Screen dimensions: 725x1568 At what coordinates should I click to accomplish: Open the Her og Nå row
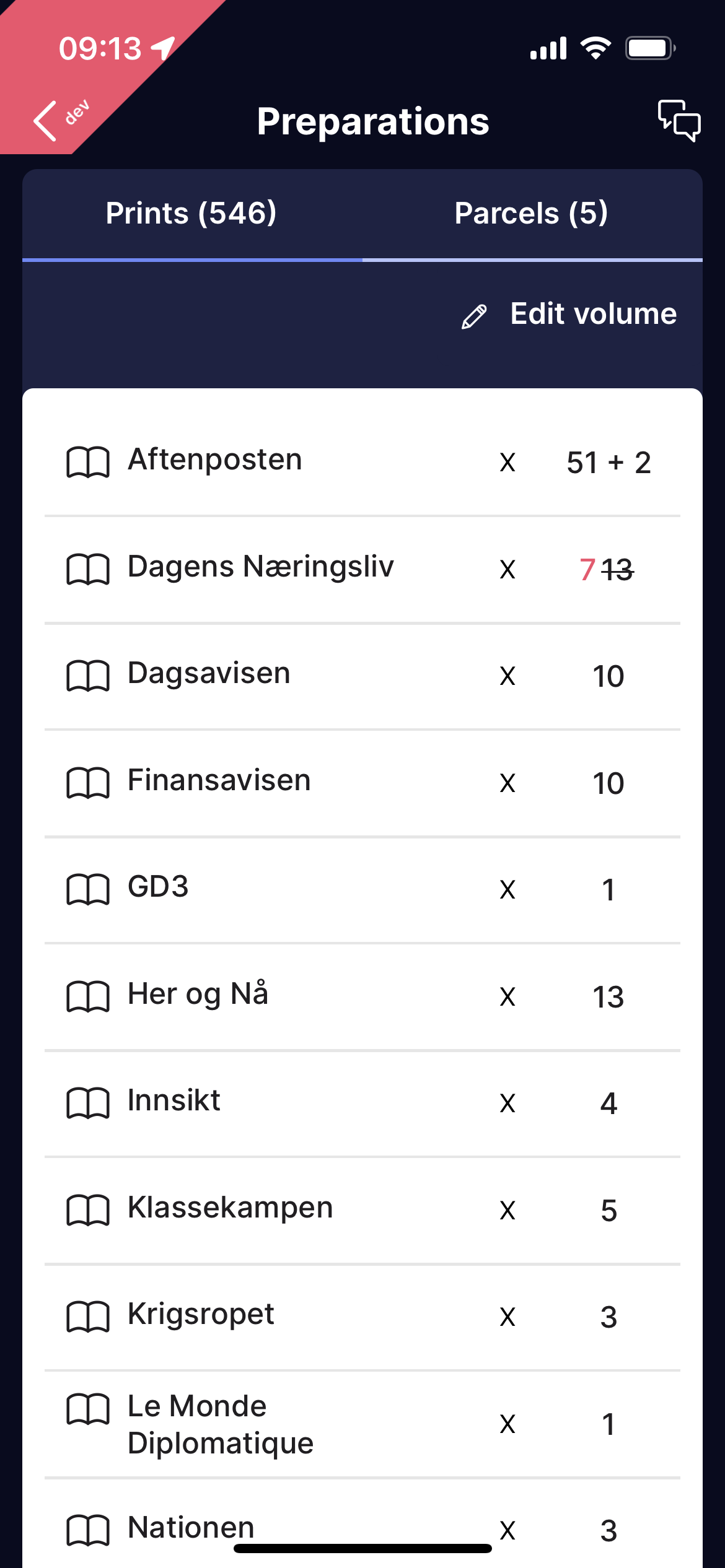point(362,996)
